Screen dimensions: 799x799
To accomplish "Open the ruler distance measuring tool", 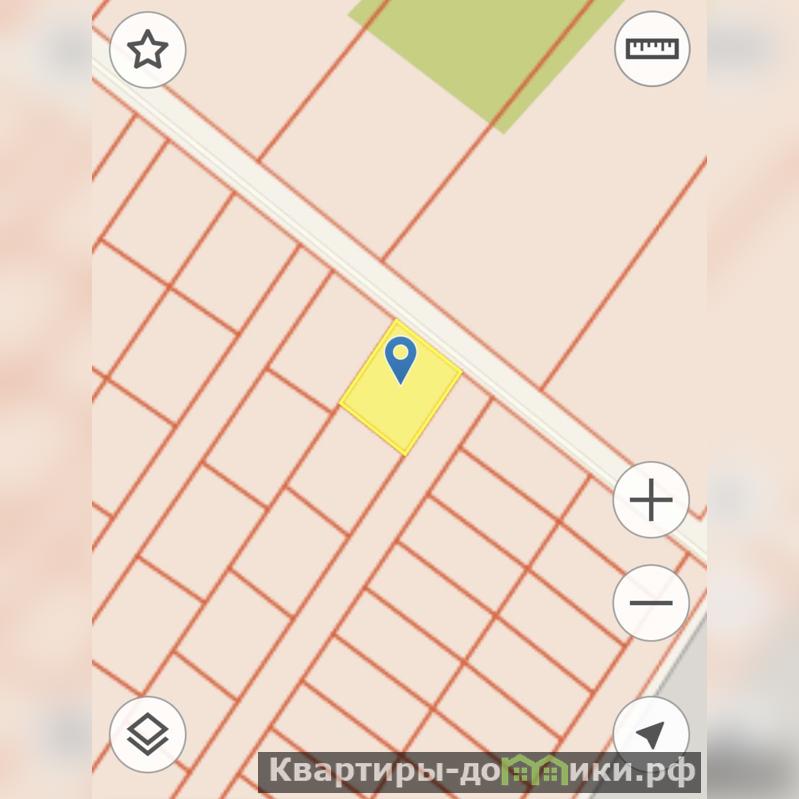I will click(651, 49).
